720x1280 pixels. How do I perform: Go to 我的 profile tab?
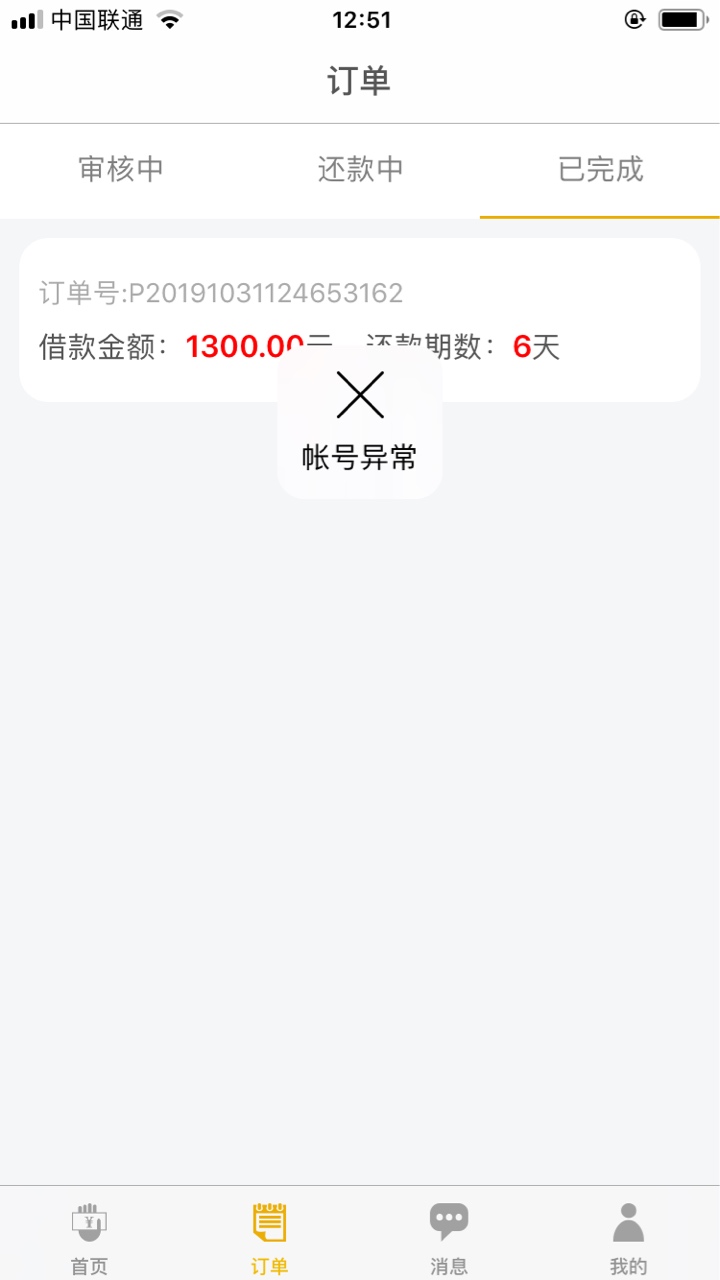tap(629, 1238)
